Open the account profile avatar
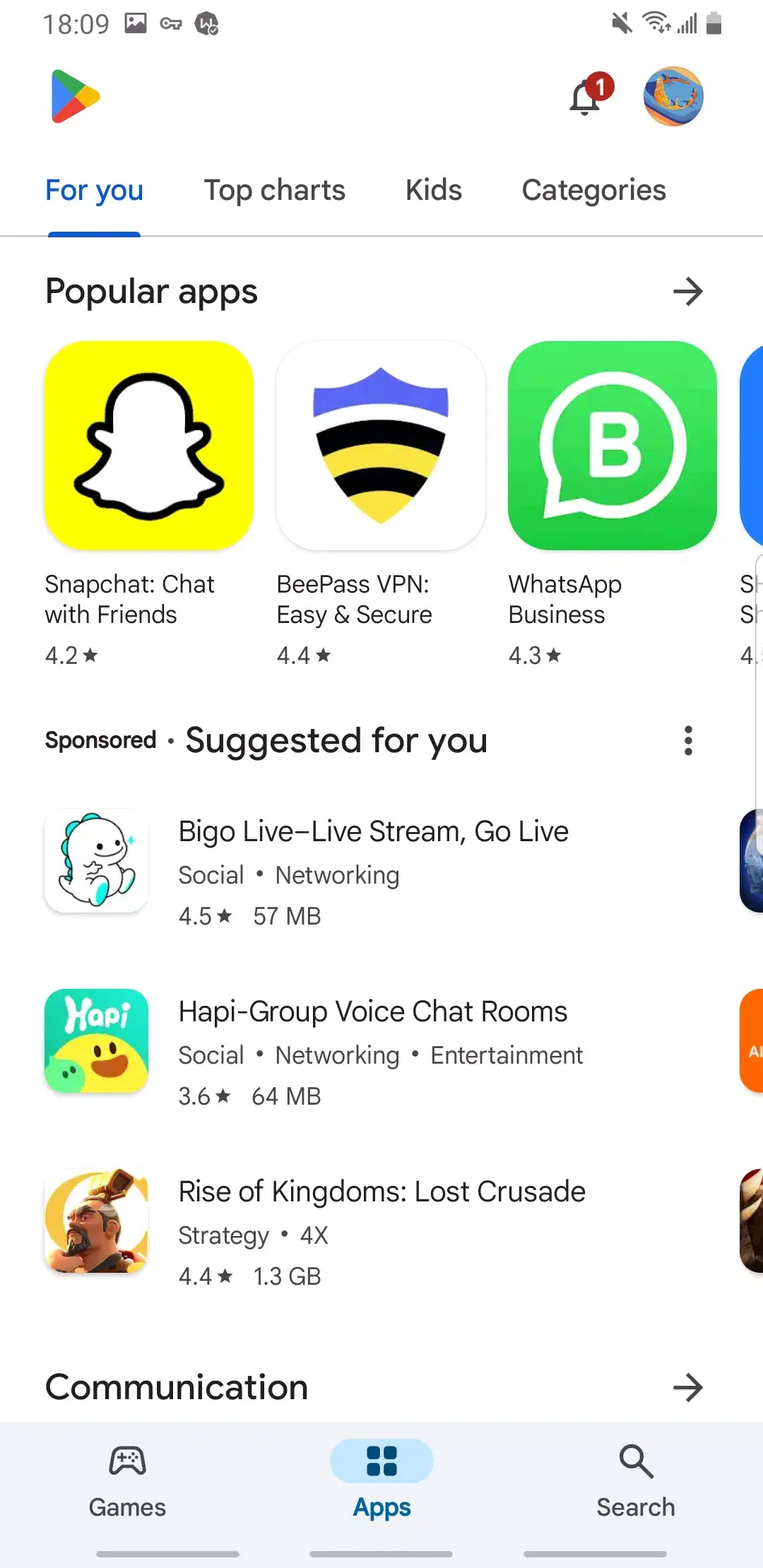 click(x=673, y=97)
